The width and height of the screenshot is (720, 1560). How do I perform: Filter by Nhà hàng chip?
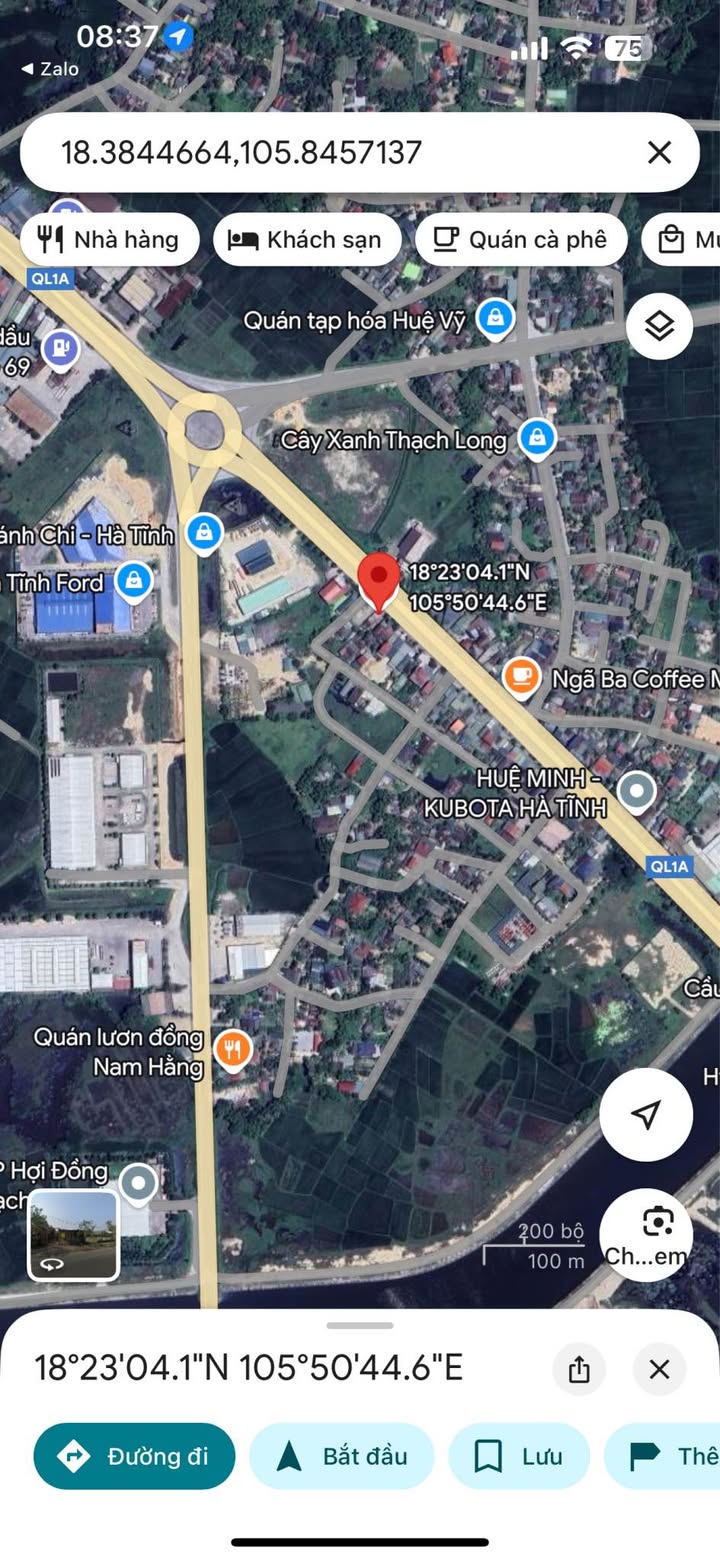(109, 239)
